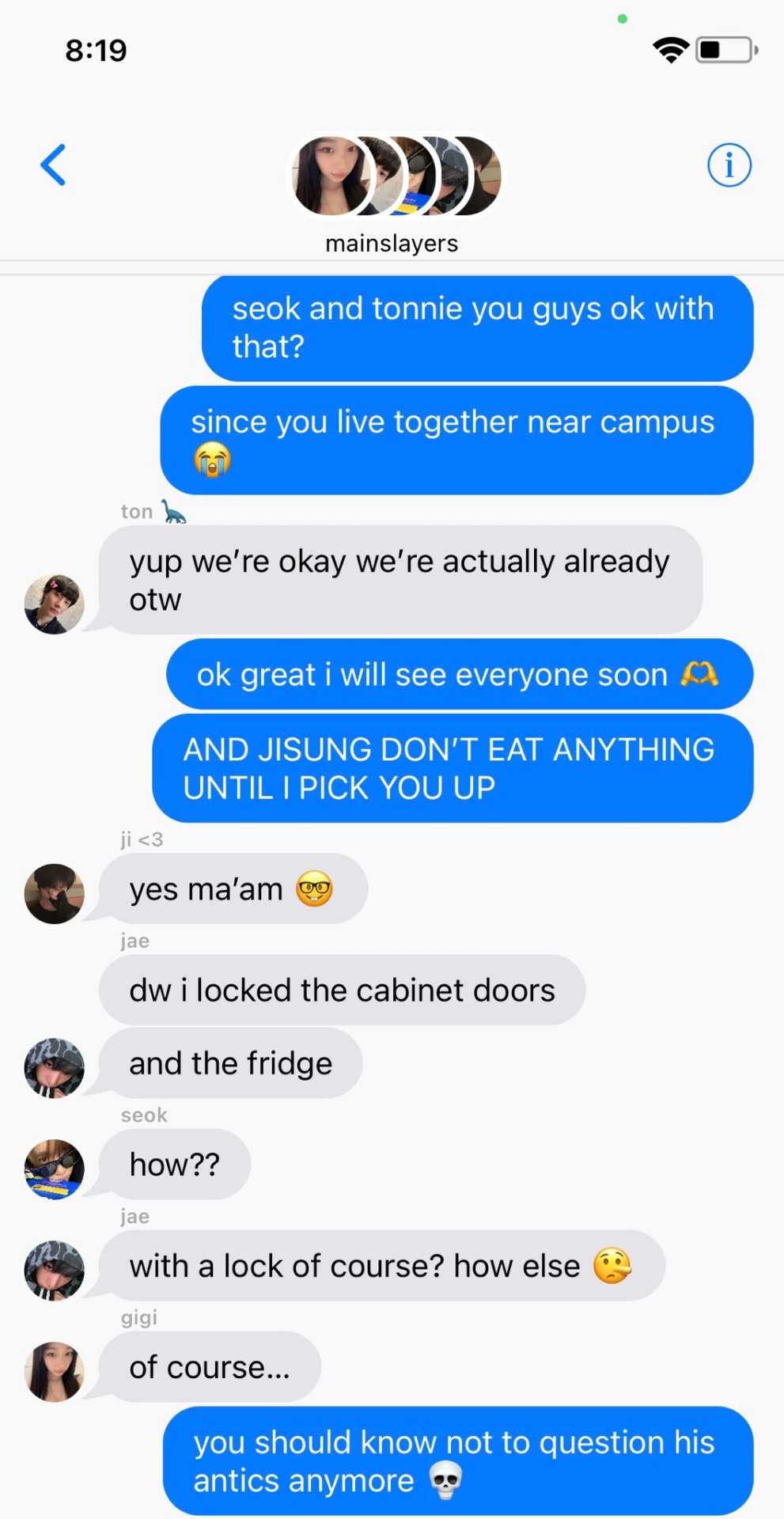The image size is (784, 1519).
Task: Go back to the conversations list
Action: pos(53,165)
